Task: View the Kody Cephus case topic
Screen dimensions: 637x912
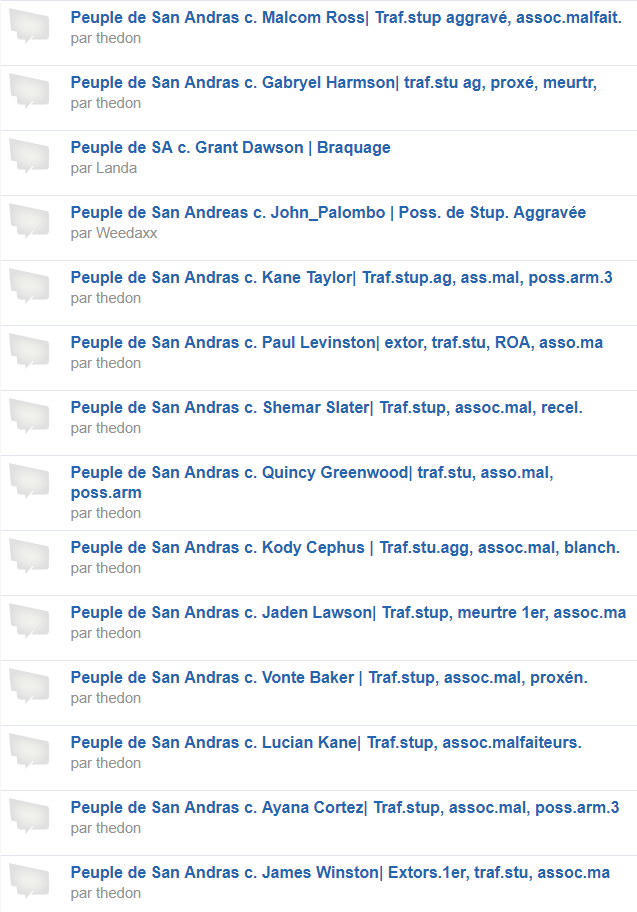Action: tap(345, 548)
